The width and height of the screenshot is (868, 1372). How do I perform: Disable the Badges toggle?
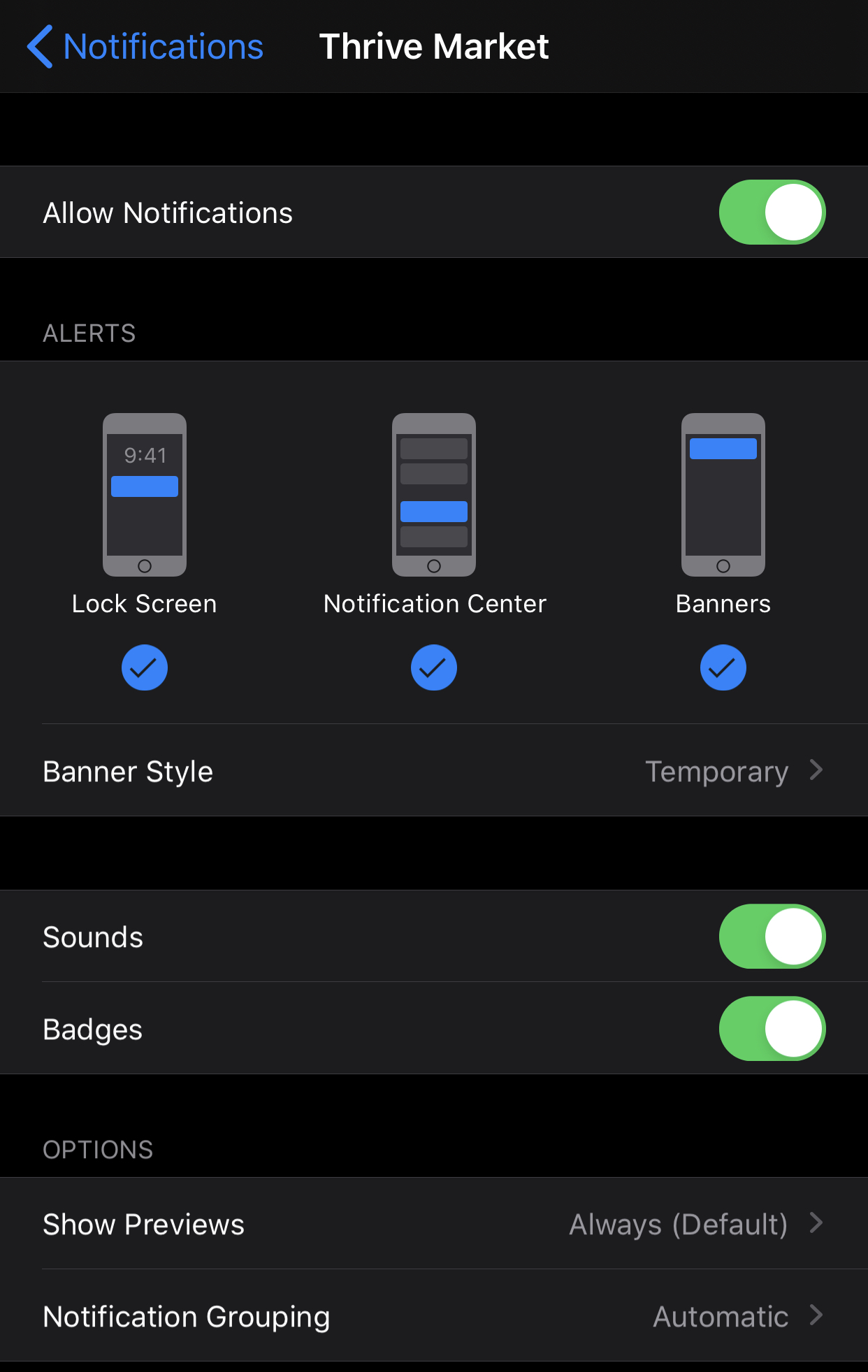772,1029
